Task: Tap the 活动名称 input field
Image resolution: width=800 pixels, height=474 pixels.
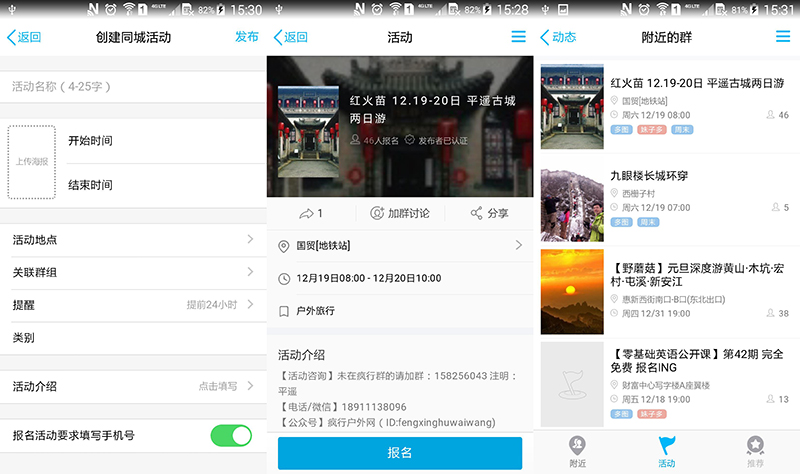Action: [130, 87]
